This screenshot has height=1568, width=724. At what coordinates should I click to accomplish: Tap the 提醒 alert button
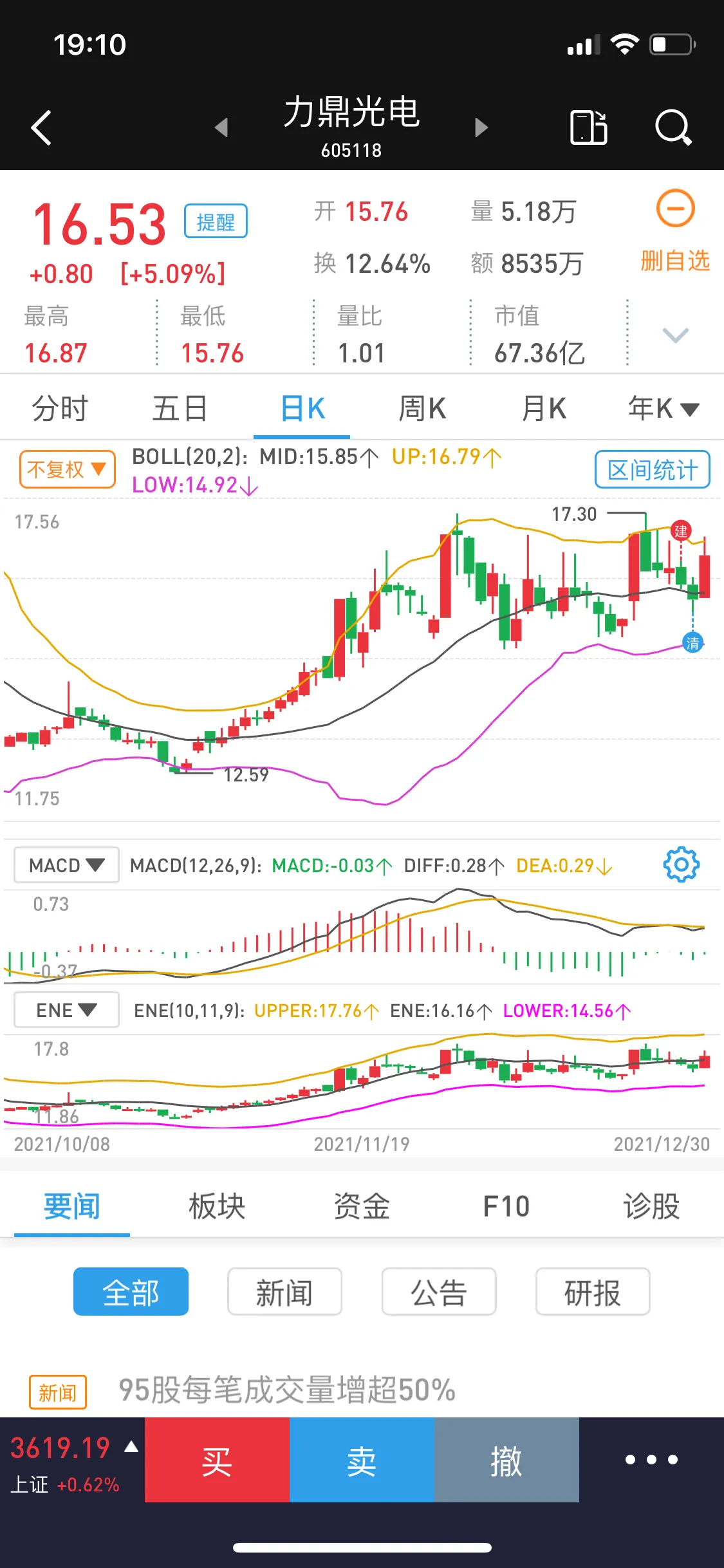(216, 221)
